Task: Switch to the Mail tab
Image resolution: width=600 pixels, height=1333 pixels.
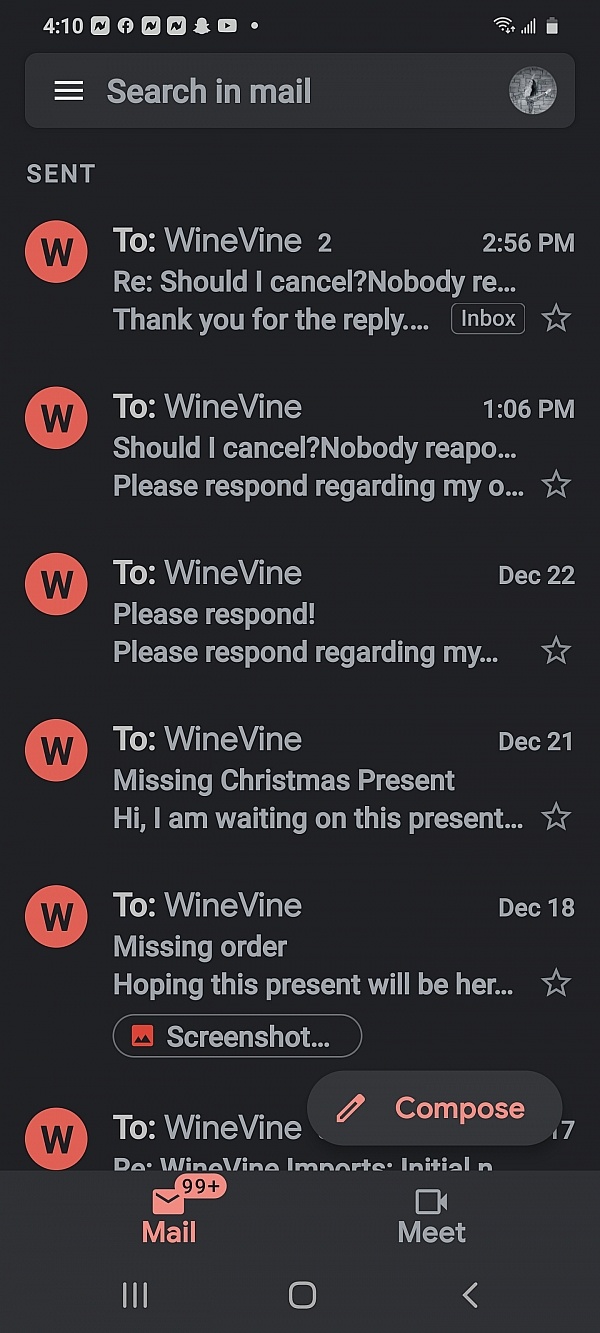Action: pyautogui.click(x=168, y=1215)
